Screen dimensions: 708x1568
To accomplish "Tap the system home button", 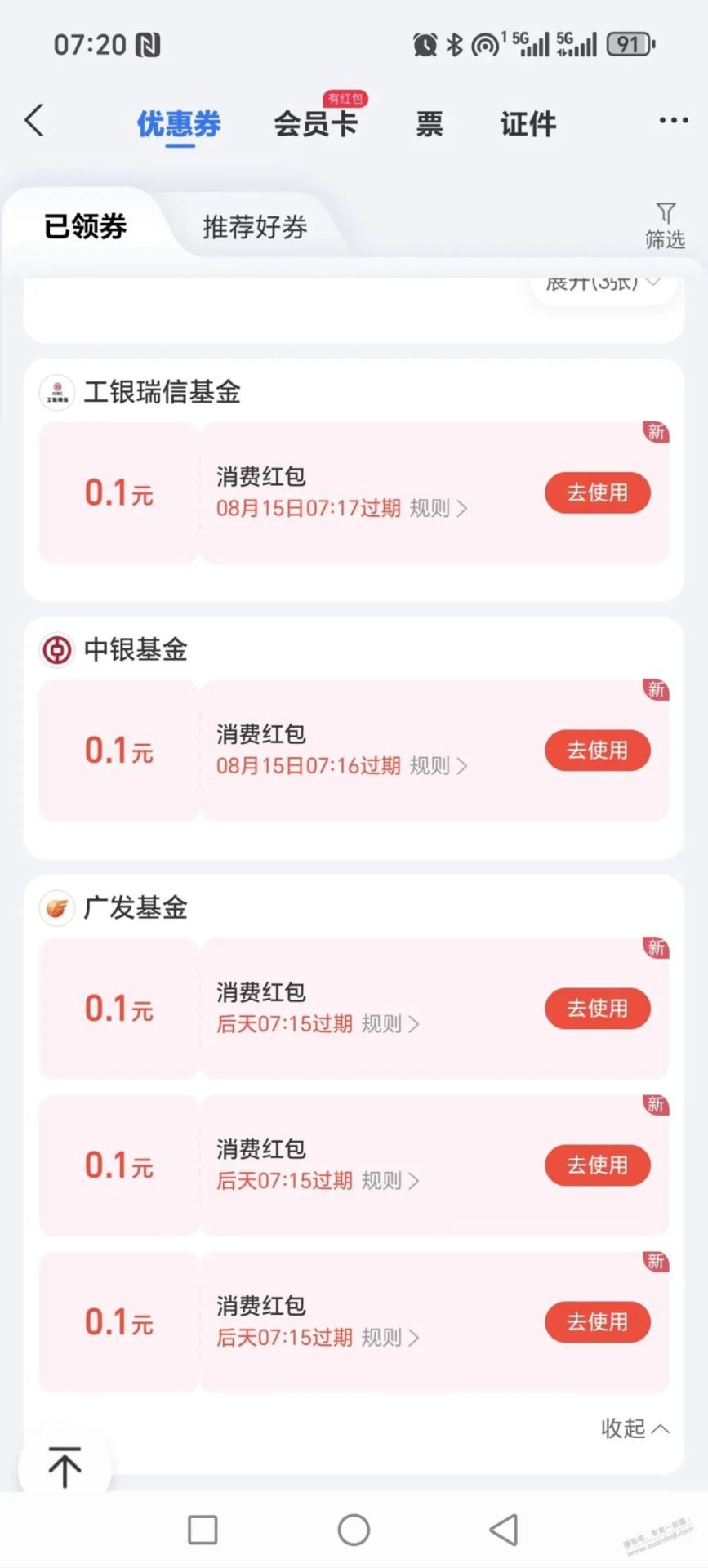I will pyautogui.click(x=354, y=1530).
